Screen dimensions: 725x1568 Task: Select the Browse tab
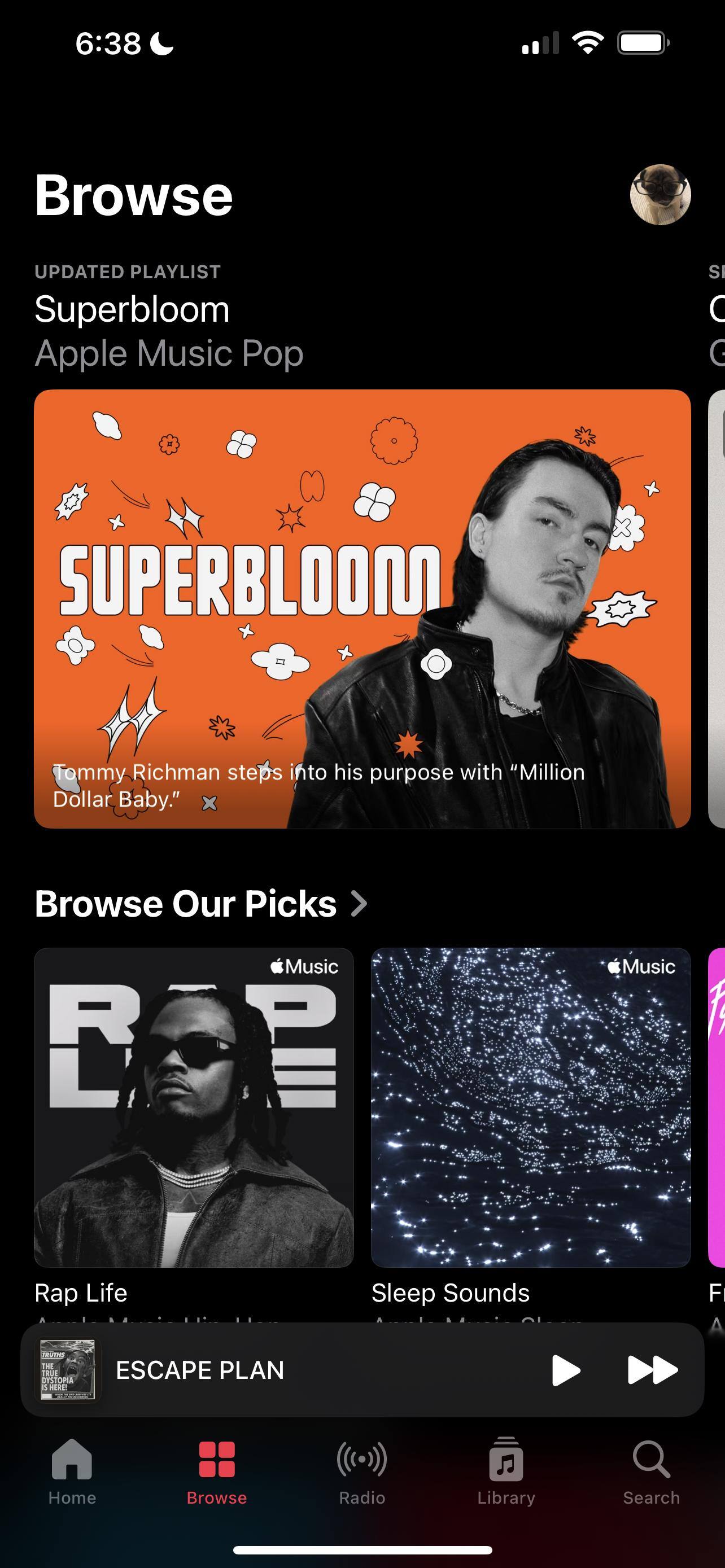217,1470
